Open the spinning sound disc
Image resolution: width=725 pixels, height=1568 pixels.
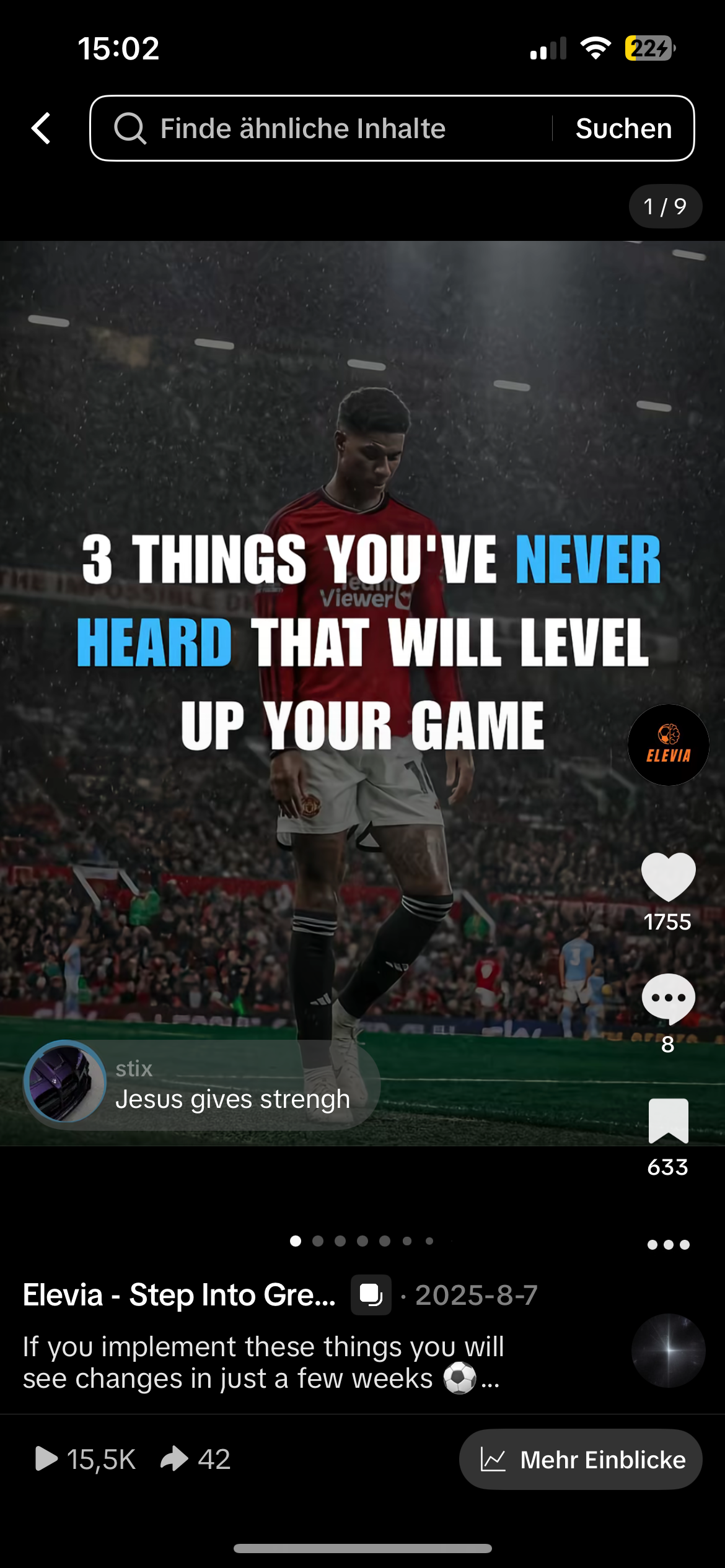point(668,1350)
